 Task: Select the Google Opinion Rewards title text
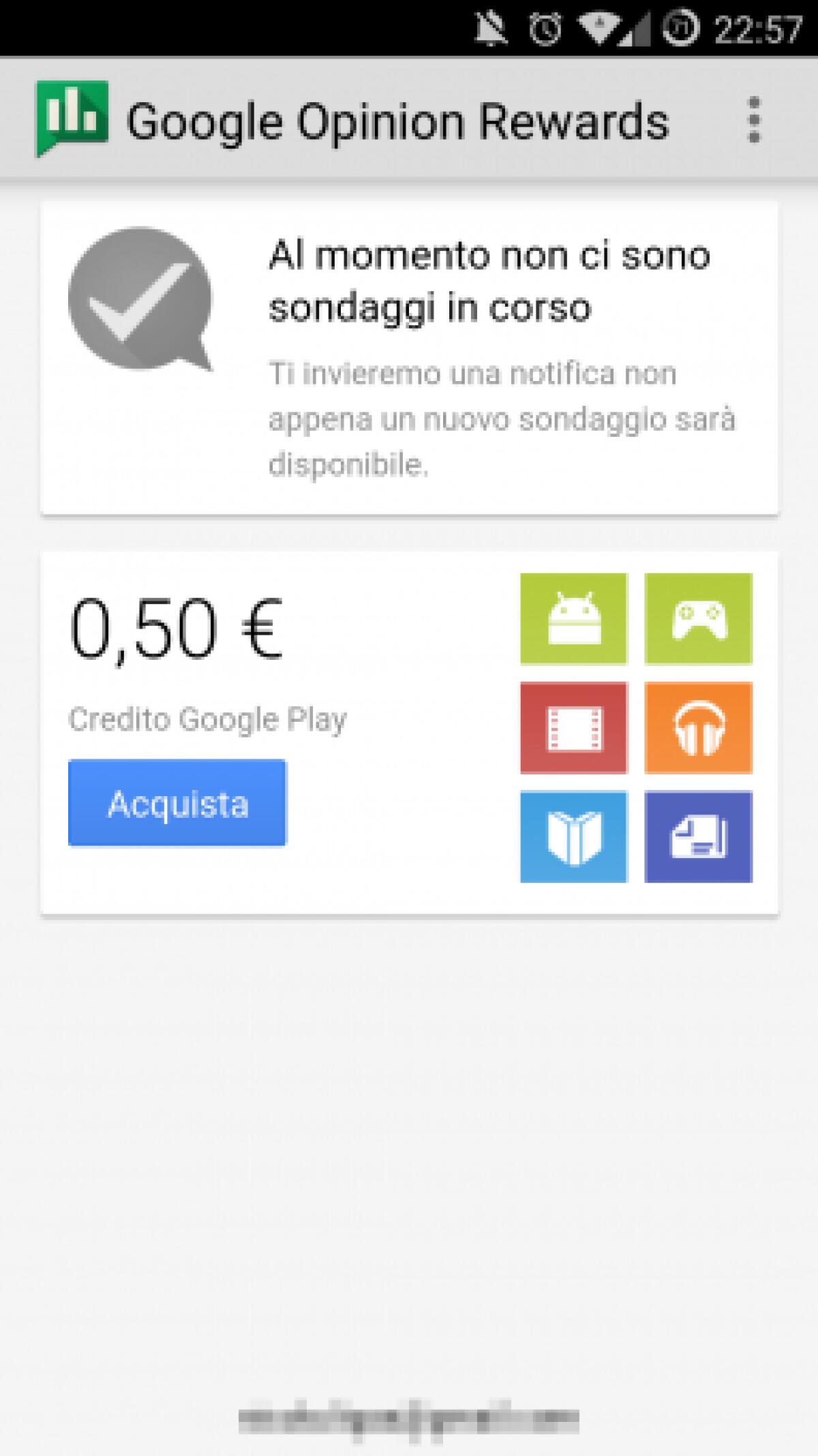tap(399, 119)
